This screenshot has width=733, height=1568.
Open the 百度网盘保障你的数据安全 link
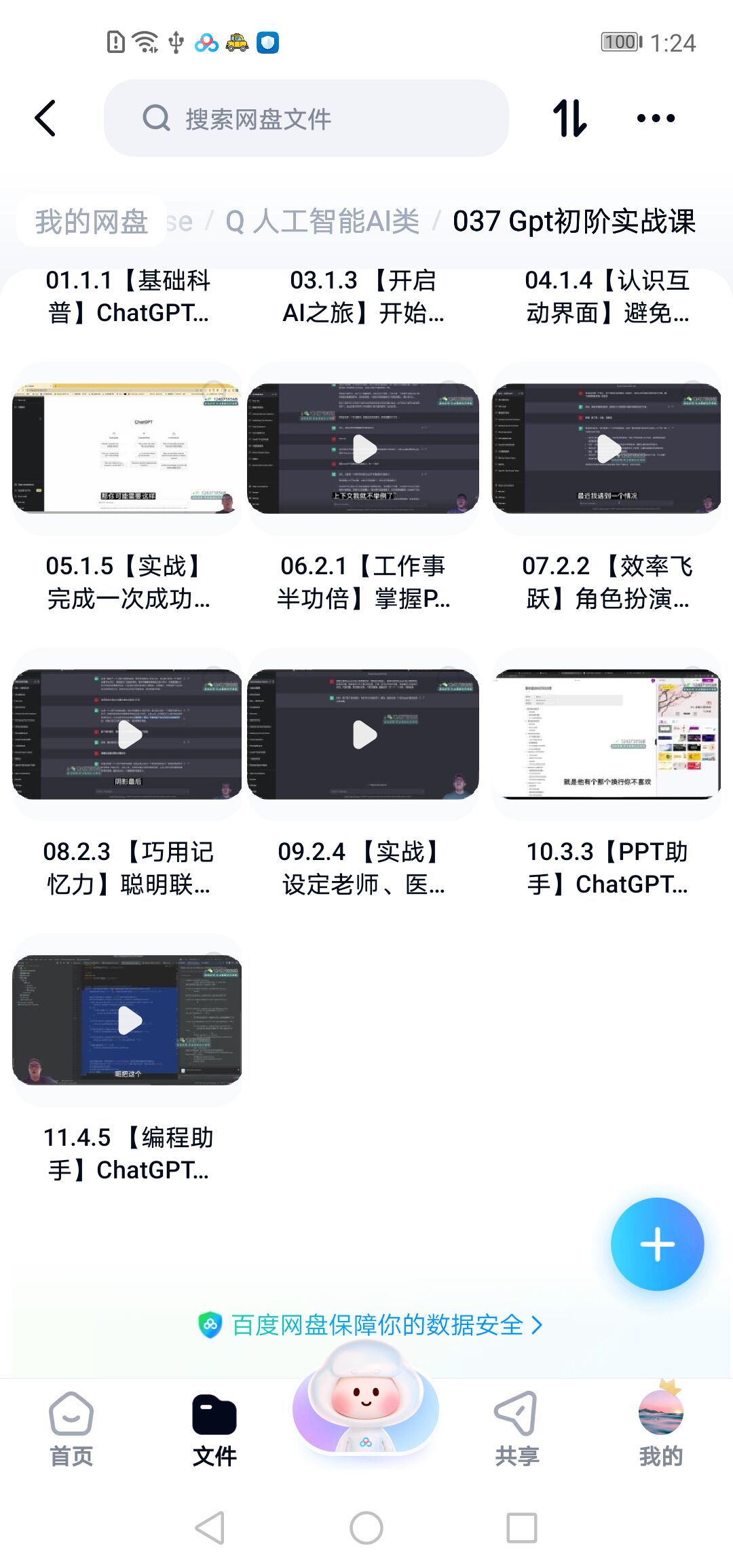pos(371,1325)
